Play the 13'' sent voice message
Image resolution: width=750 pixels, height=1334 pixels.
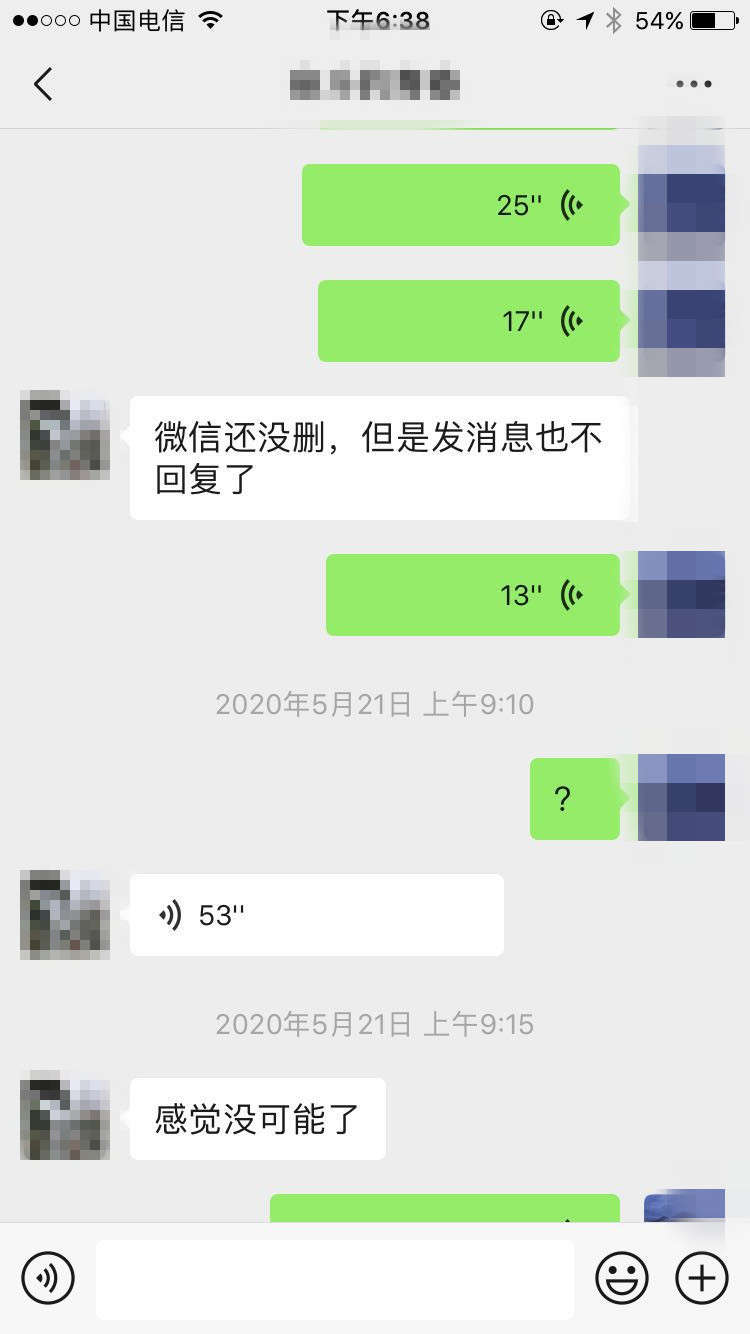472,594
